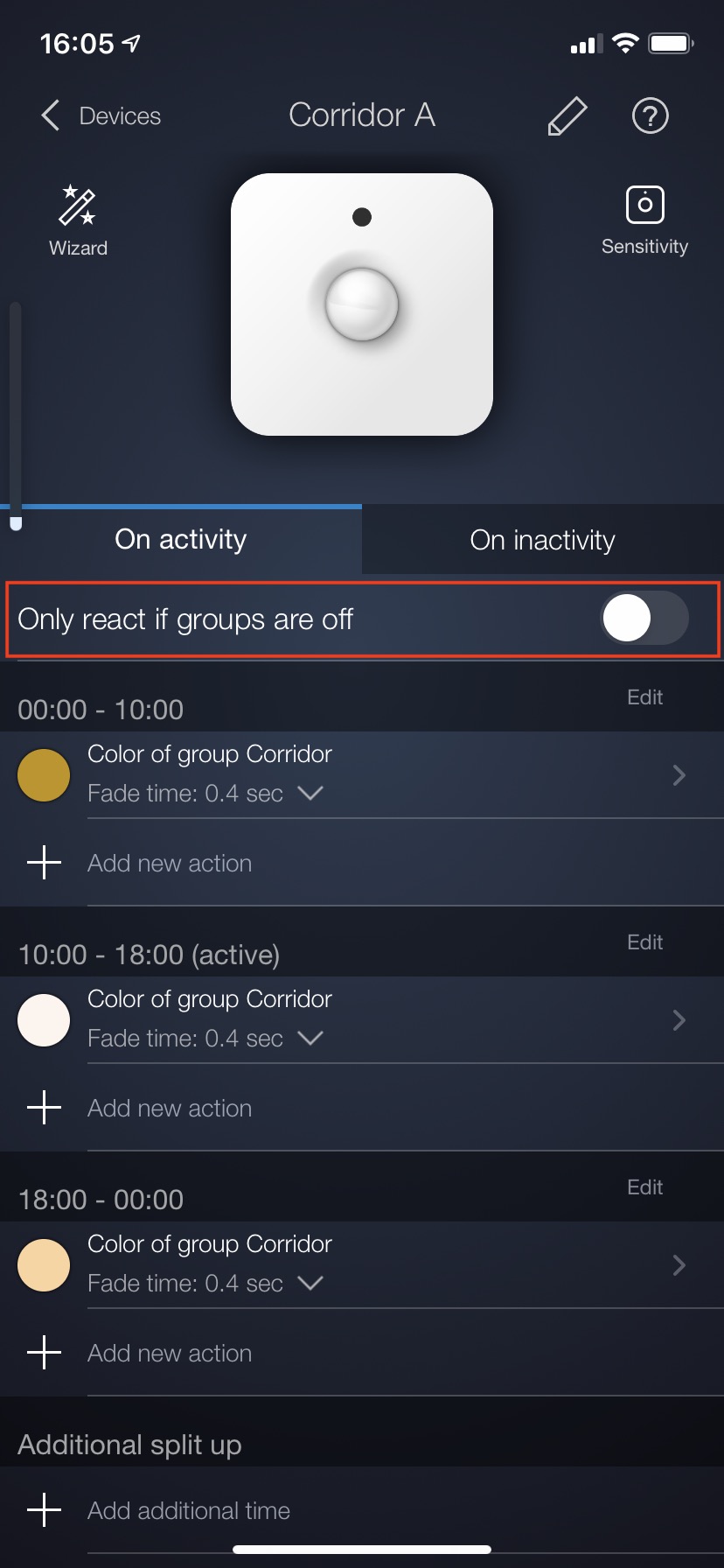The height and width of the screenshot is (1568, 724).
Task: Switch to the On inactivity tab
Action: (542, 539)
